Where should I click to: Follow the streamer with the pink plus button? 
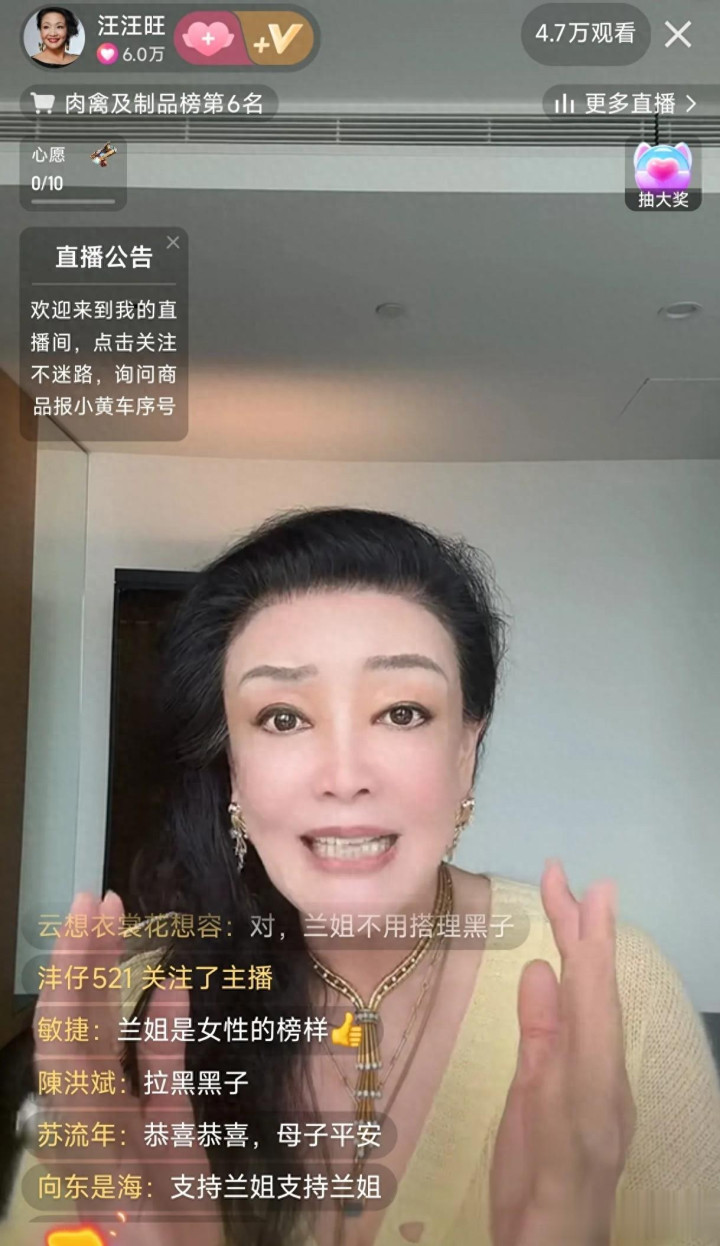[x=207, y=39]
